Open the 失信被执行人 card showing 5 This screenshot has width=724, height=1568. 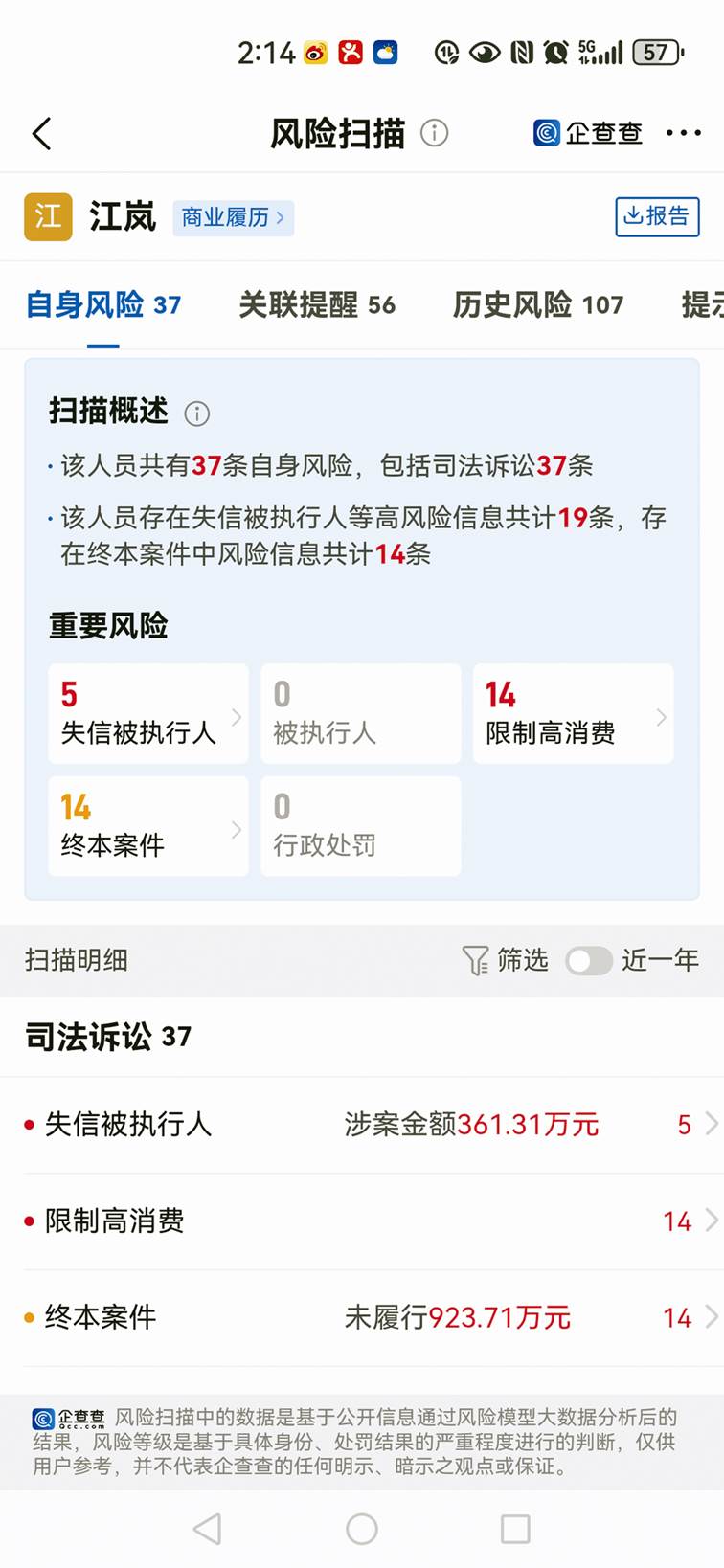148,714
